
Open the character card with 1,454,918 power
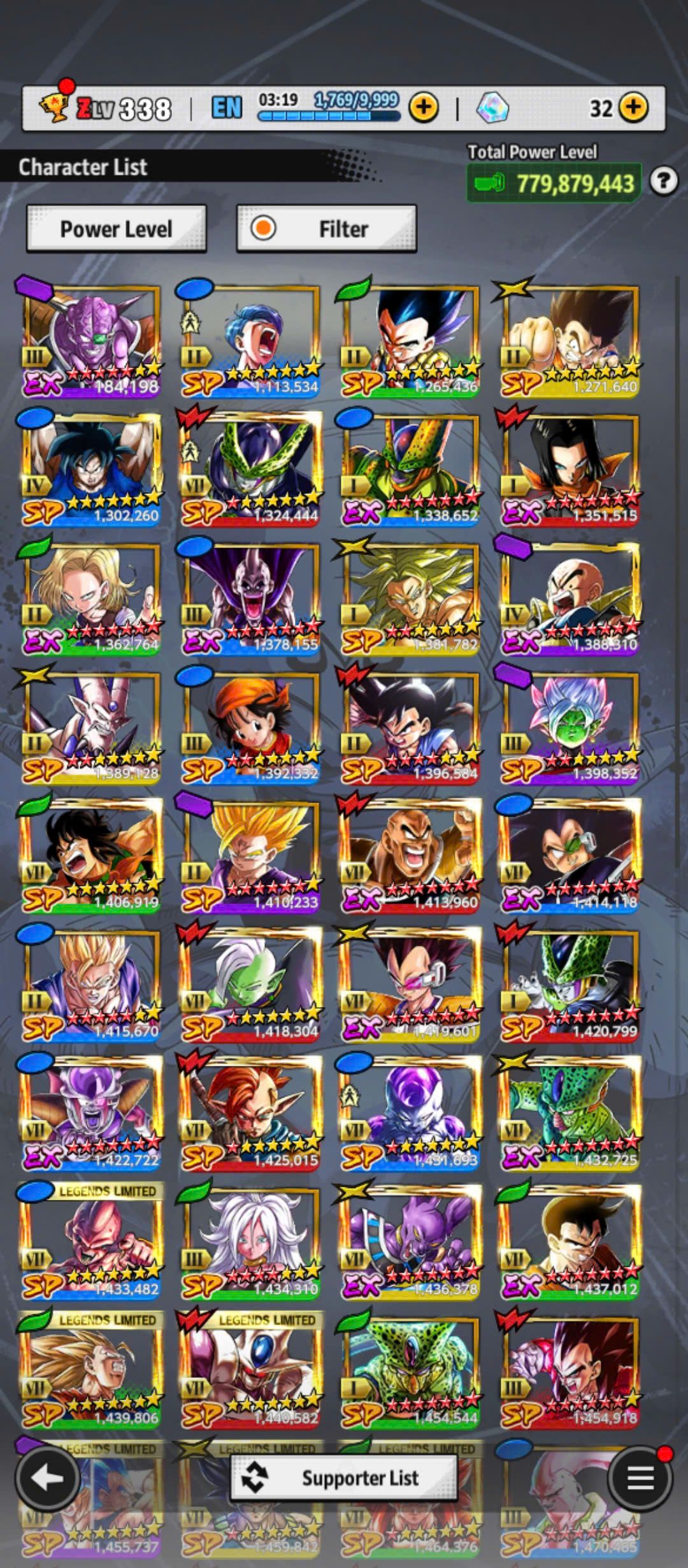570,1374
